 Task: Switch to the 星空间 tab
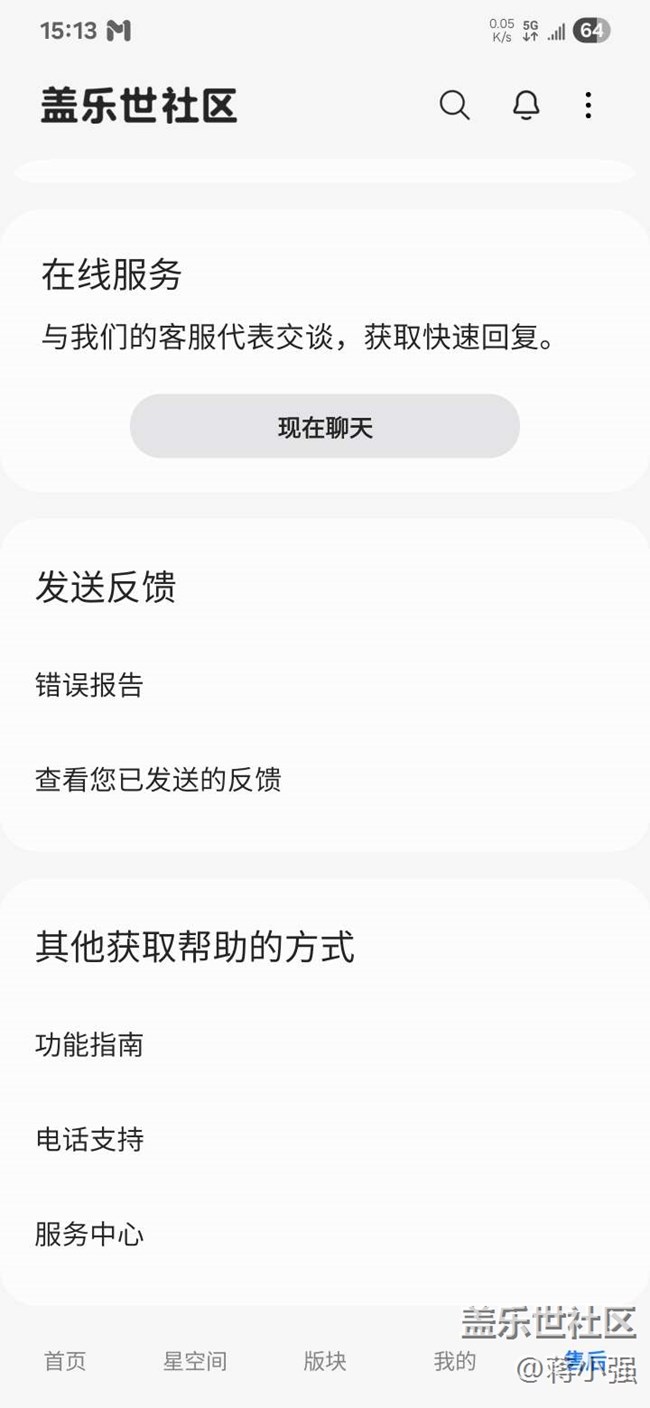(195, 1361)
